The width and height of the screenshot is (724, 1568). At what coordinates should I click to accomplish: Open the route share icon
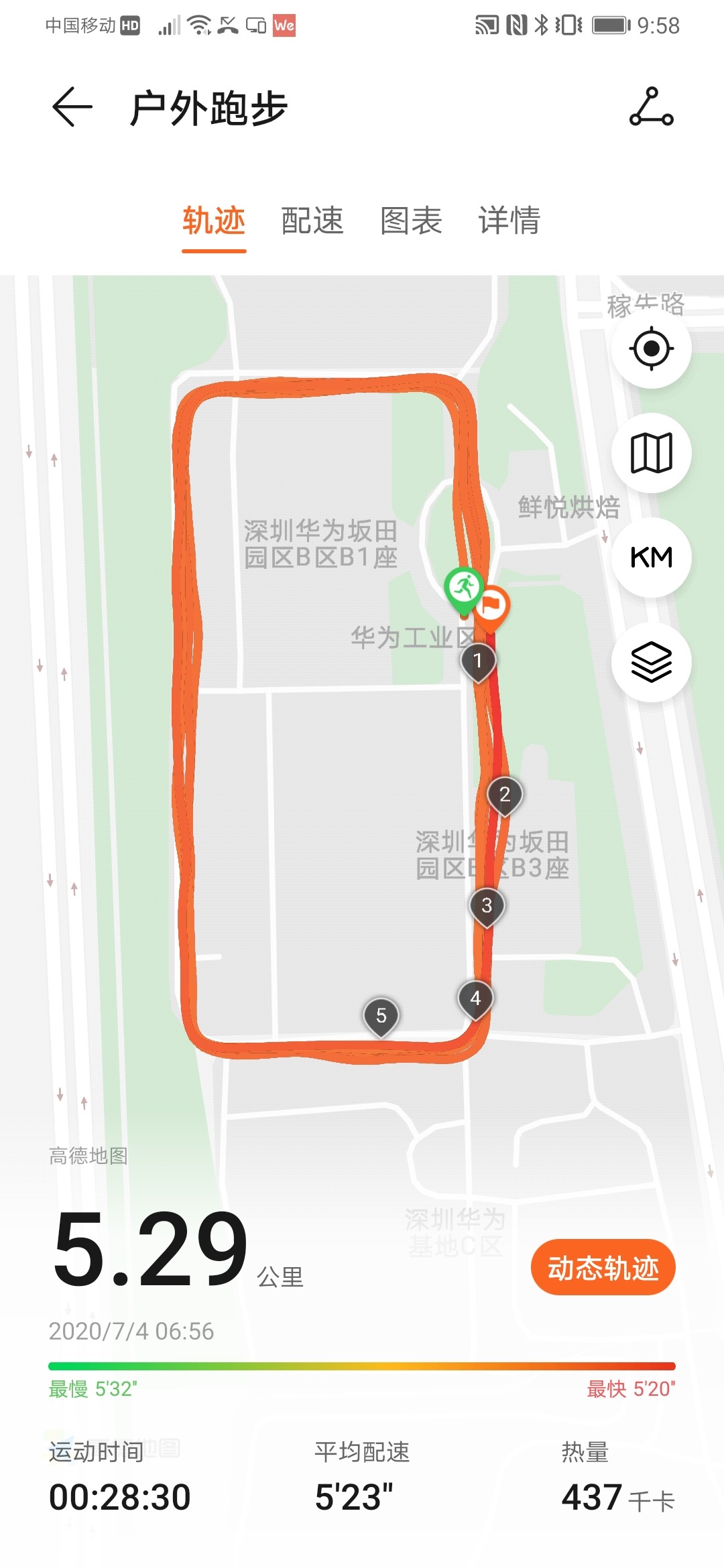point(651,107)
